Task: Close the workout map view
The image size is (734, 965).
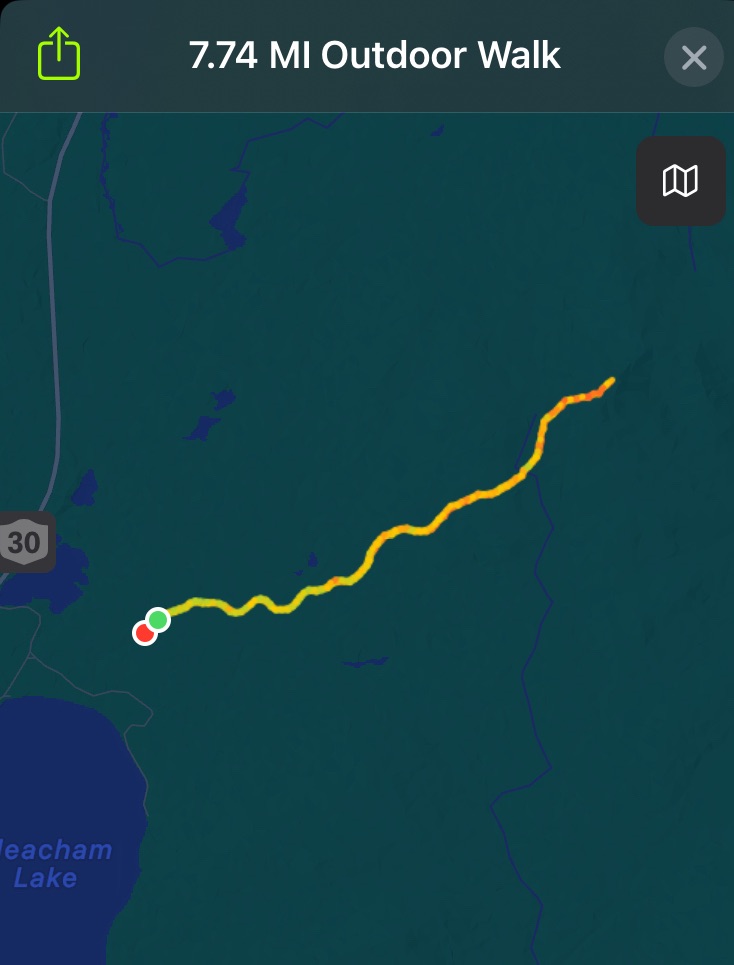Action: pos(693,57)
